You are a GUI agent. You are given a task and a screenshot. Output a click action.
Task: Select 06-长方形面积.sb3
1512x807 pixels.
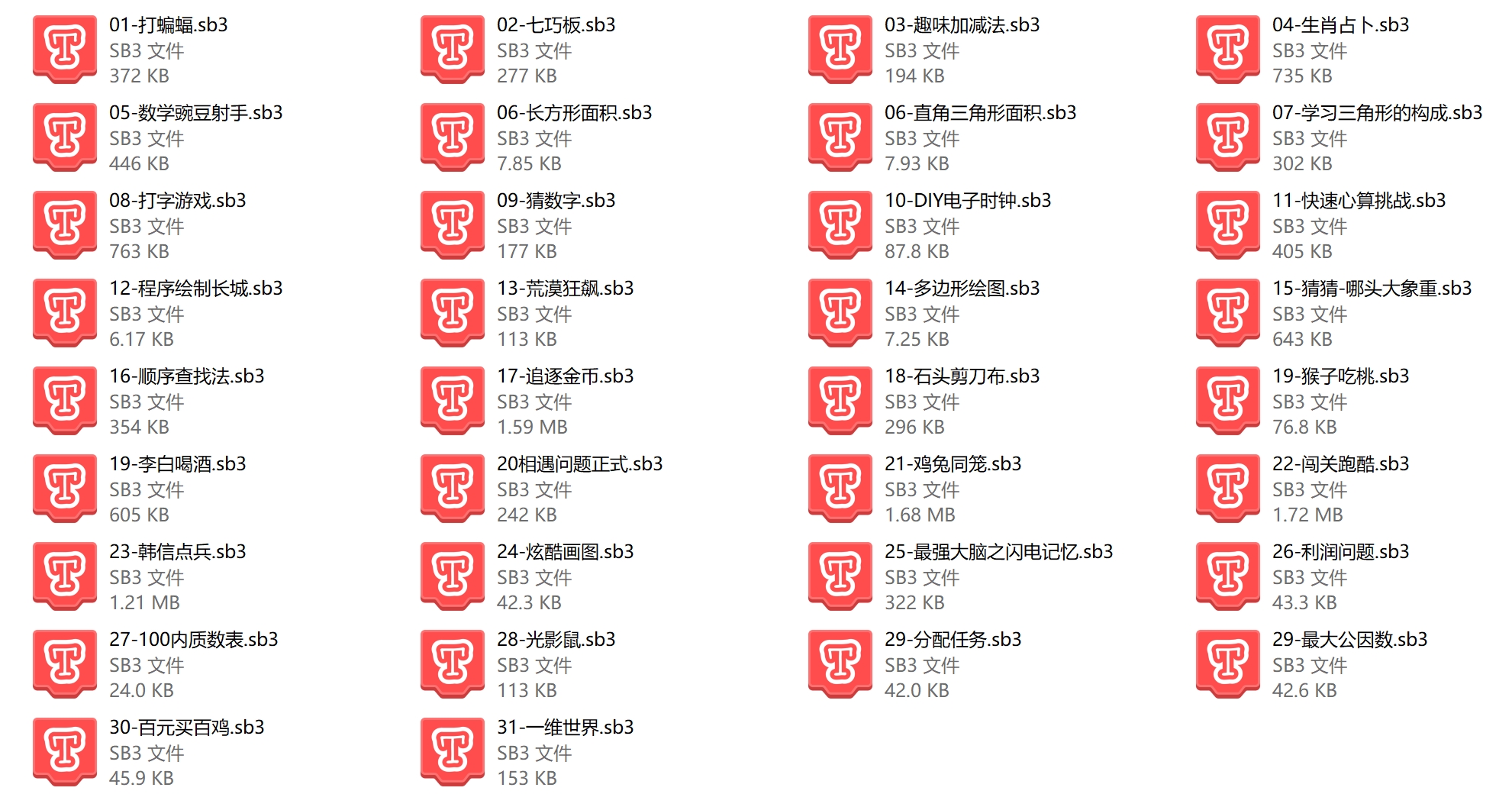click(453, 137)
